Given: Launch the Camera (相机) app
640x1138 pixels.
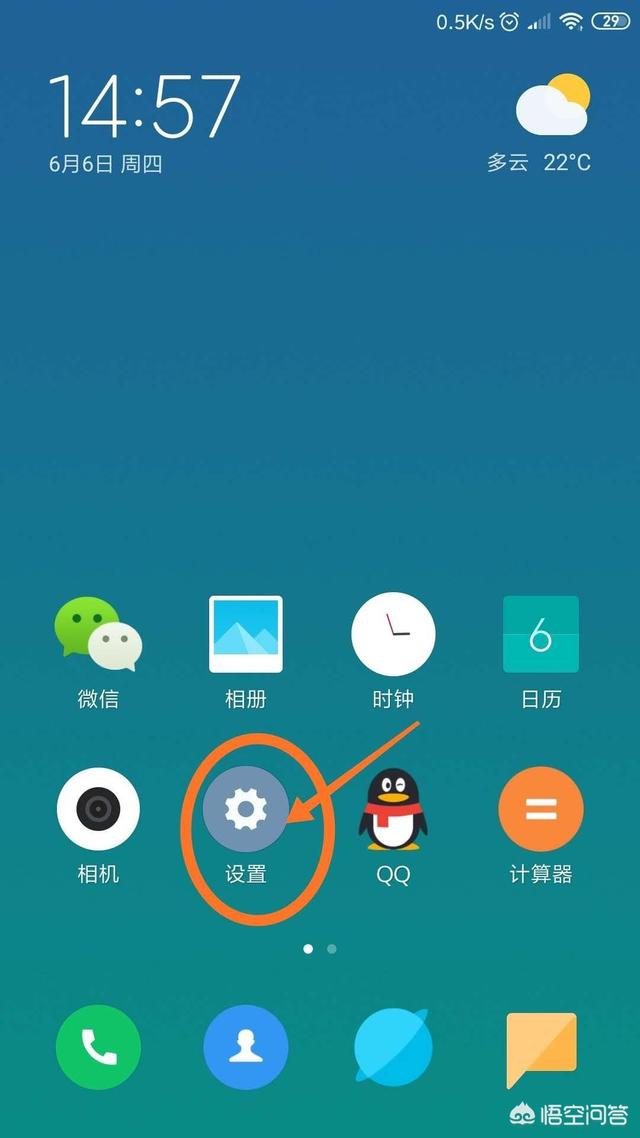Looking at the screenshot, I should click(97, 810).
